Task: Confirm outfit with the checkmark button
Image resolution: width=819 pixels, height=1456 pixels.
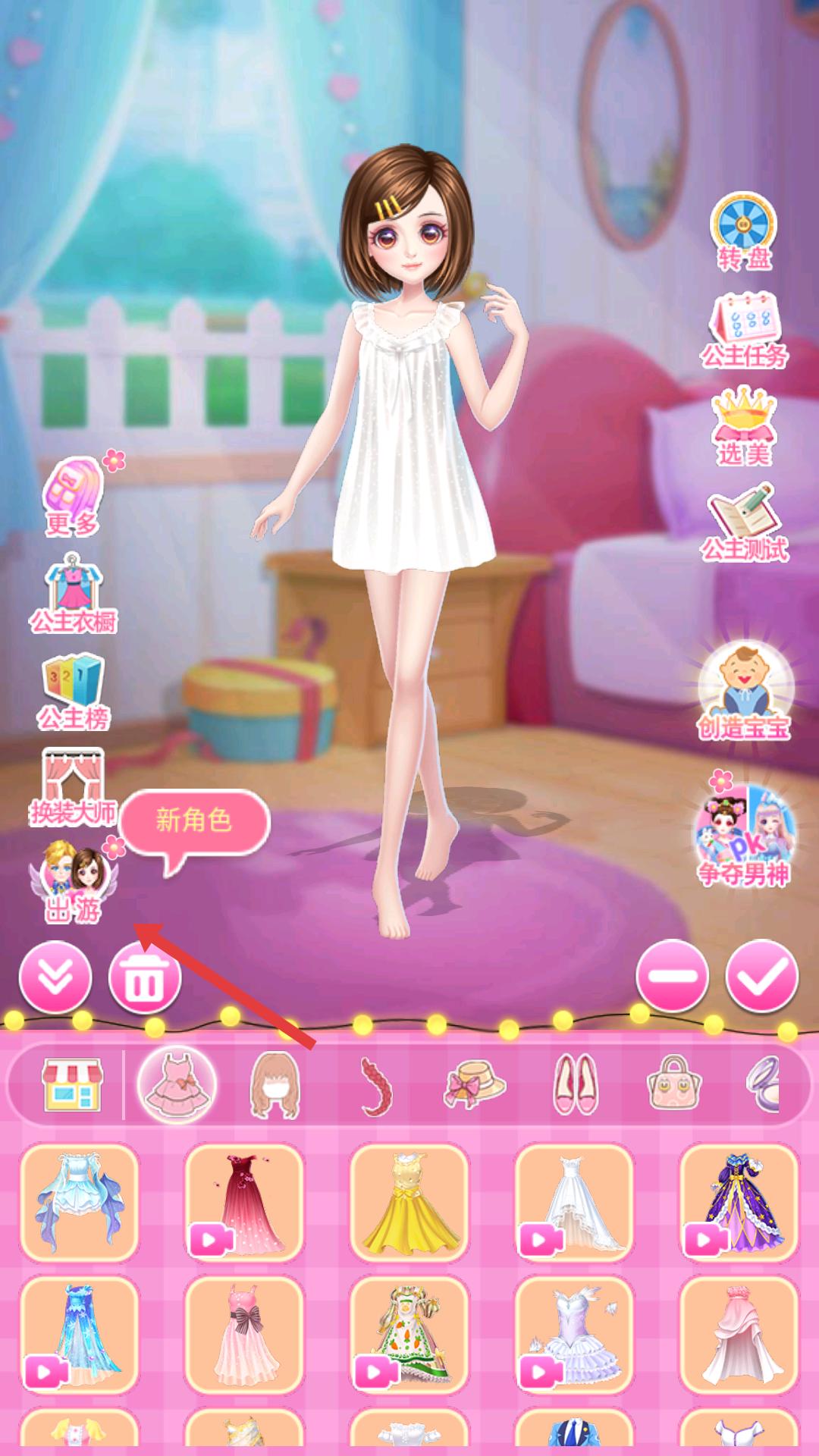Action: pyautogui.click(x=761, y=976)
